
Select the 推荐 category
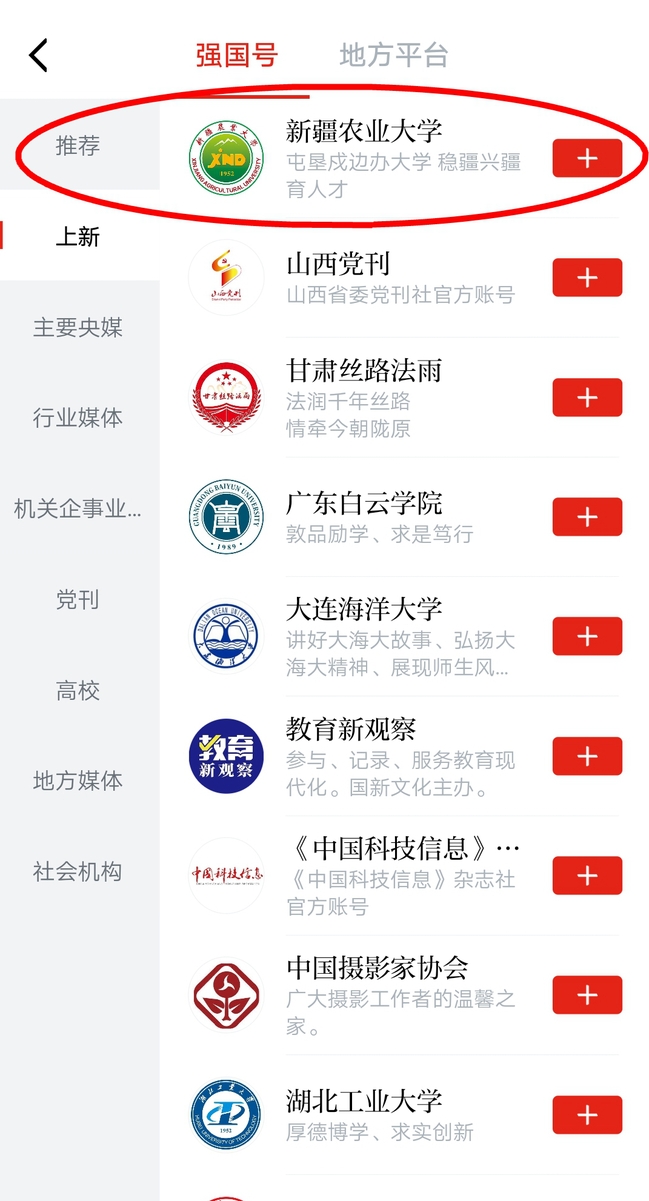[x=78, y=146]
